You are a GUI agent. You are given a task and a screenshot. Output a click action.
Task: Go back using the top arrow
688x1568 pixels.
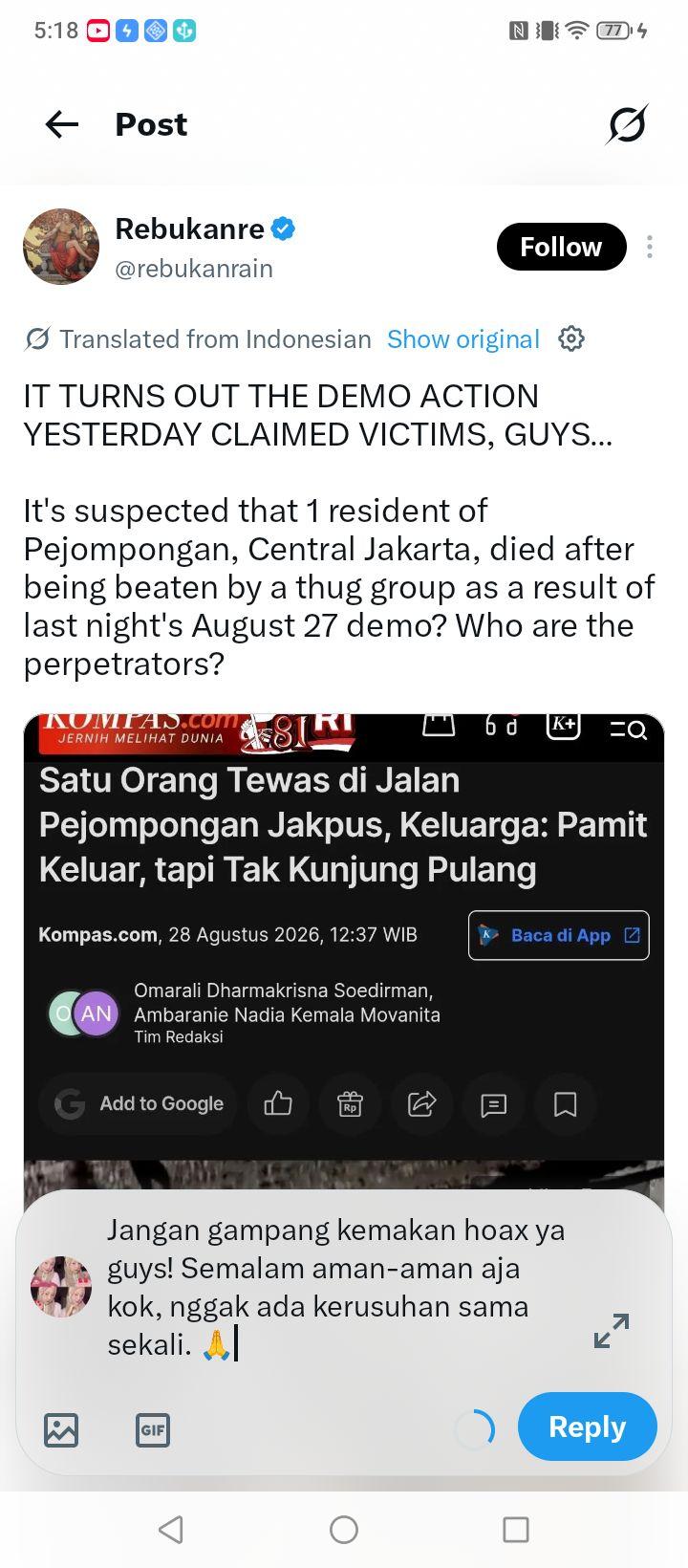[62, 124]
